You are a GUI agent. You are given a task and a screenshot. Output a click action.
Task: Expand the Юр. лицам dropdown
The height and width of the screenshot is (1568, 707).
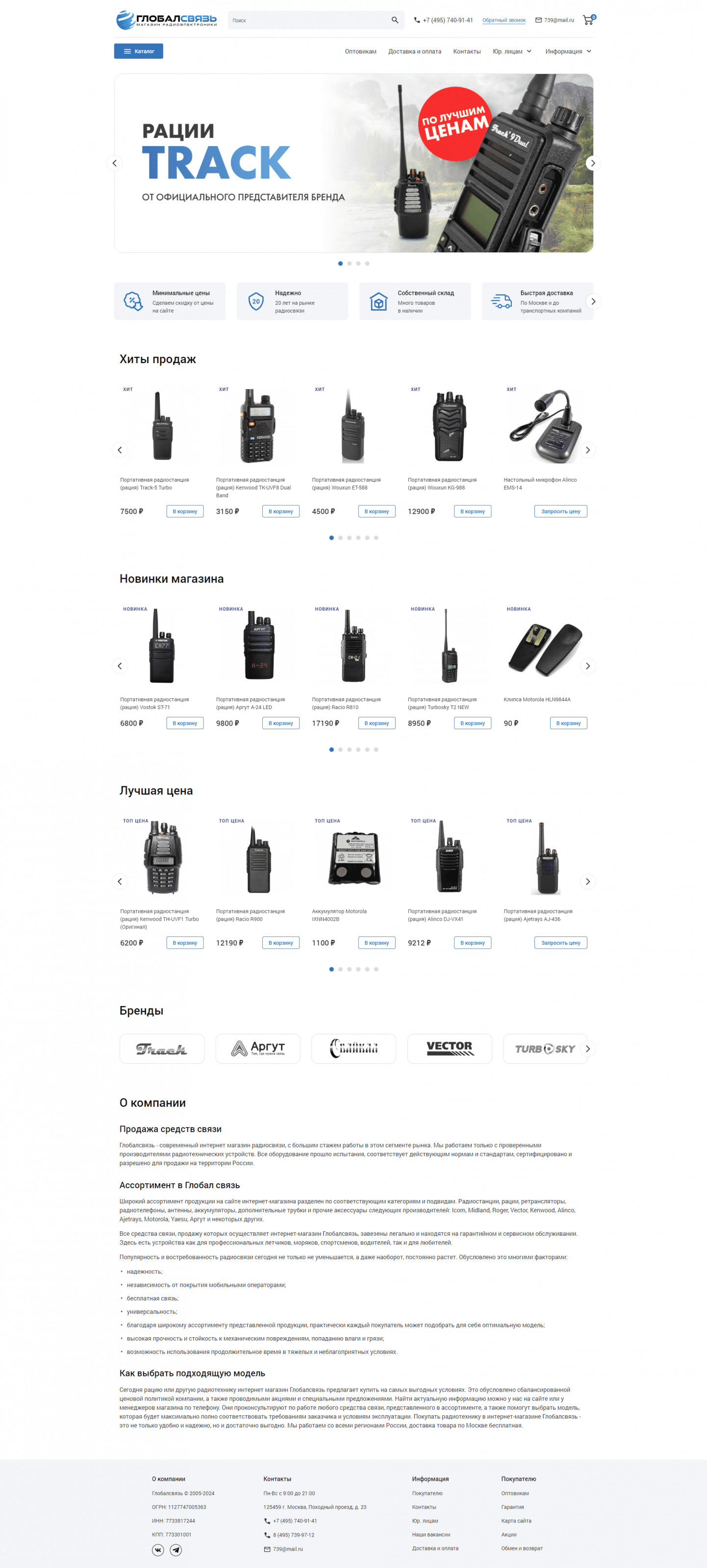pos(511,52)
